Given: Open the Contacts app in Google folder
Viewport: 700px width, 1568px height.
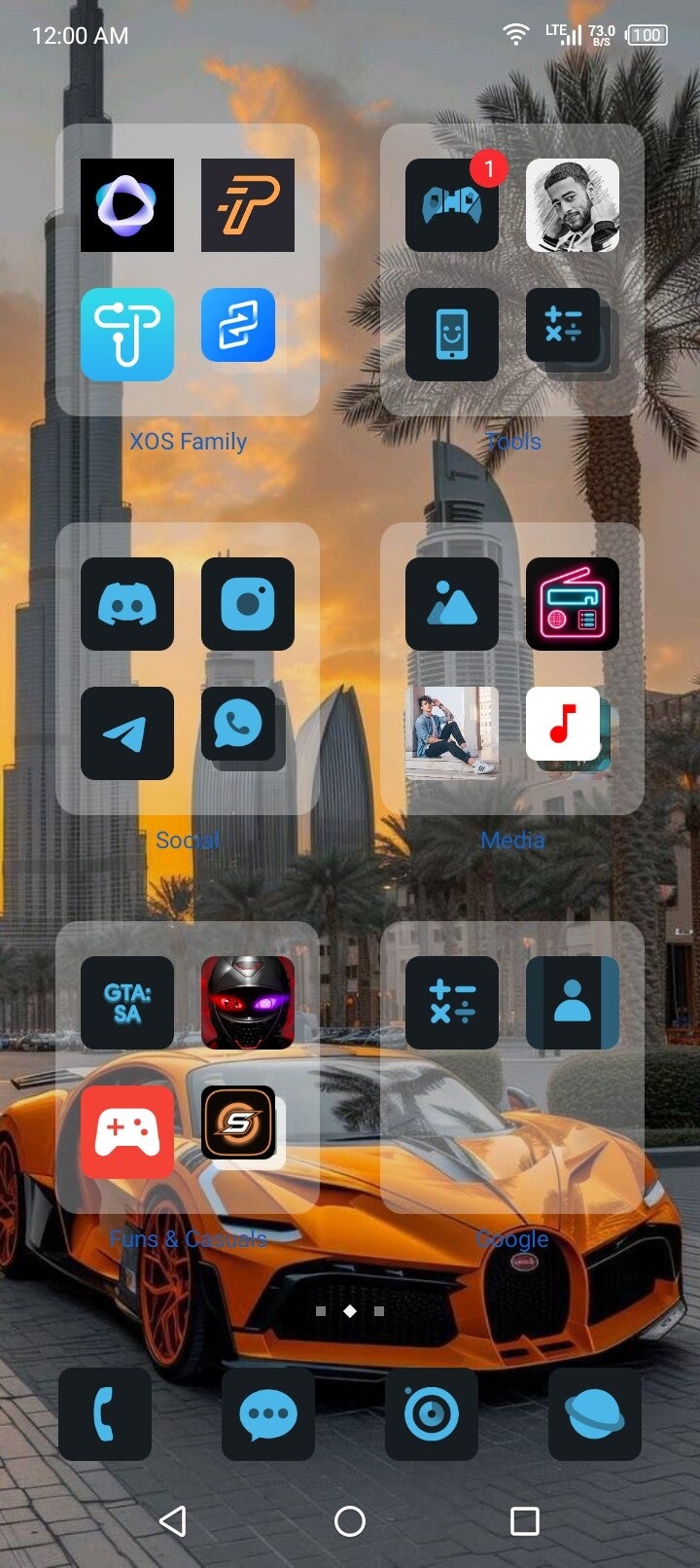Looking at the screenshot, I should coord(573,1003).
